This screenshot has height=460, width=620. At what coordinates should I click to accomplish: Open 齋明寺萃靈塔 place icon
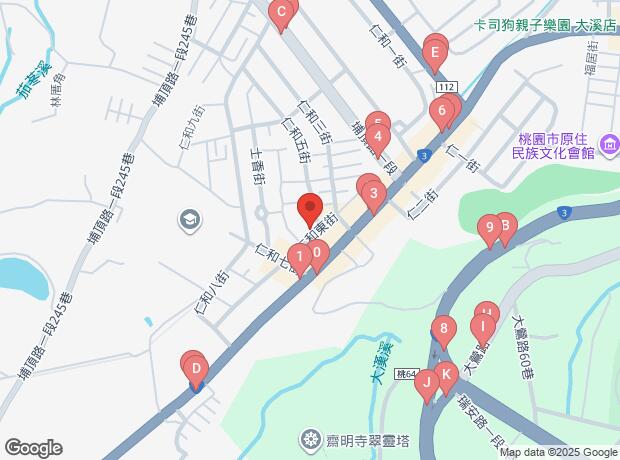pos(310,440)
